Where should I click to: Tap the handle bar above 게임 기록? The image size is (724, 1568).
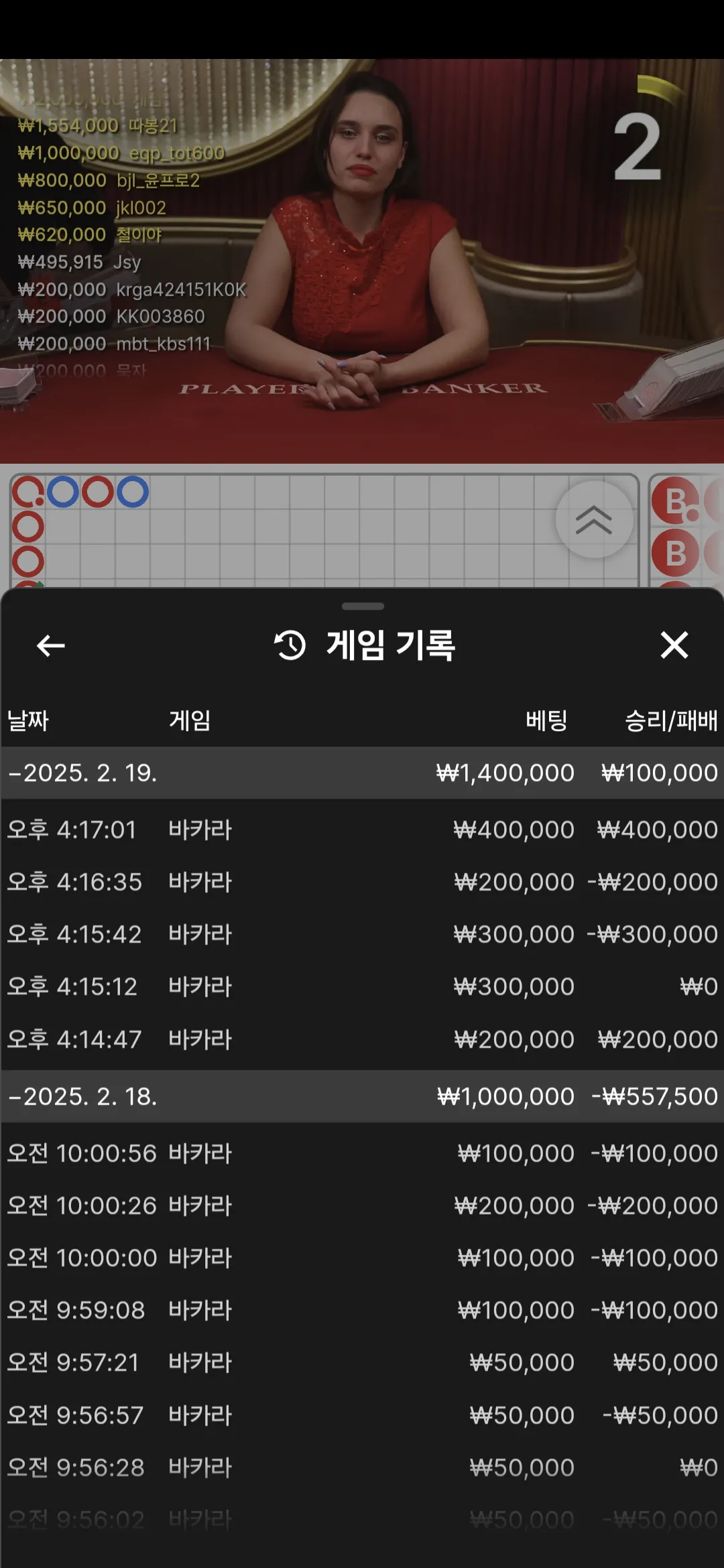(x=363, y=606)
